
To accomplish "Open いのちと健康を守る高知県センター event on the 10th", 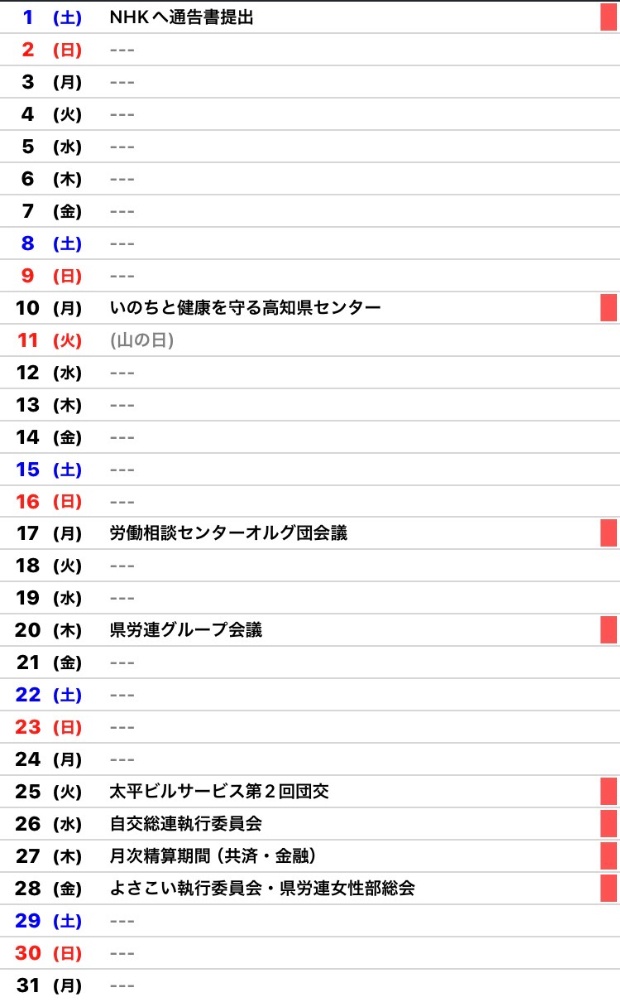I will click(245, 308).
